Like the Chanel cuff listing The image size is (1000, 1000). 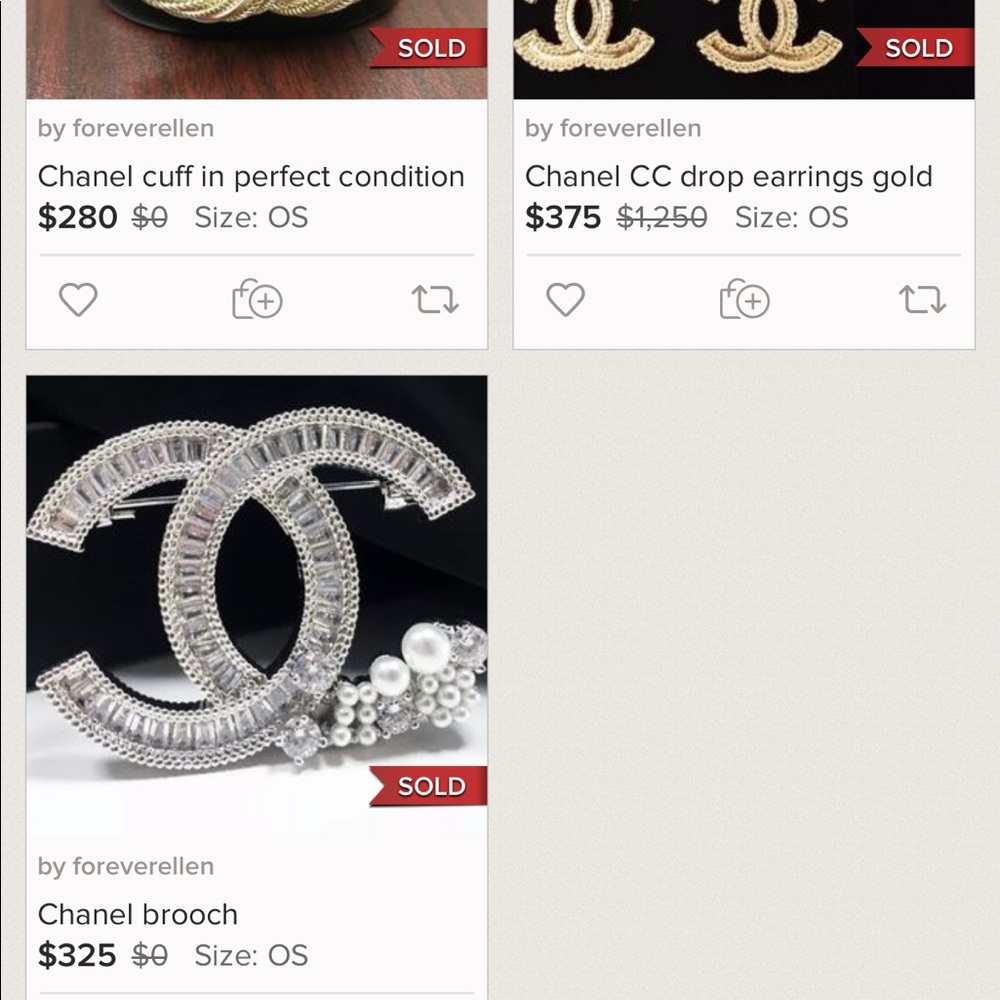[x=78, y=300]
